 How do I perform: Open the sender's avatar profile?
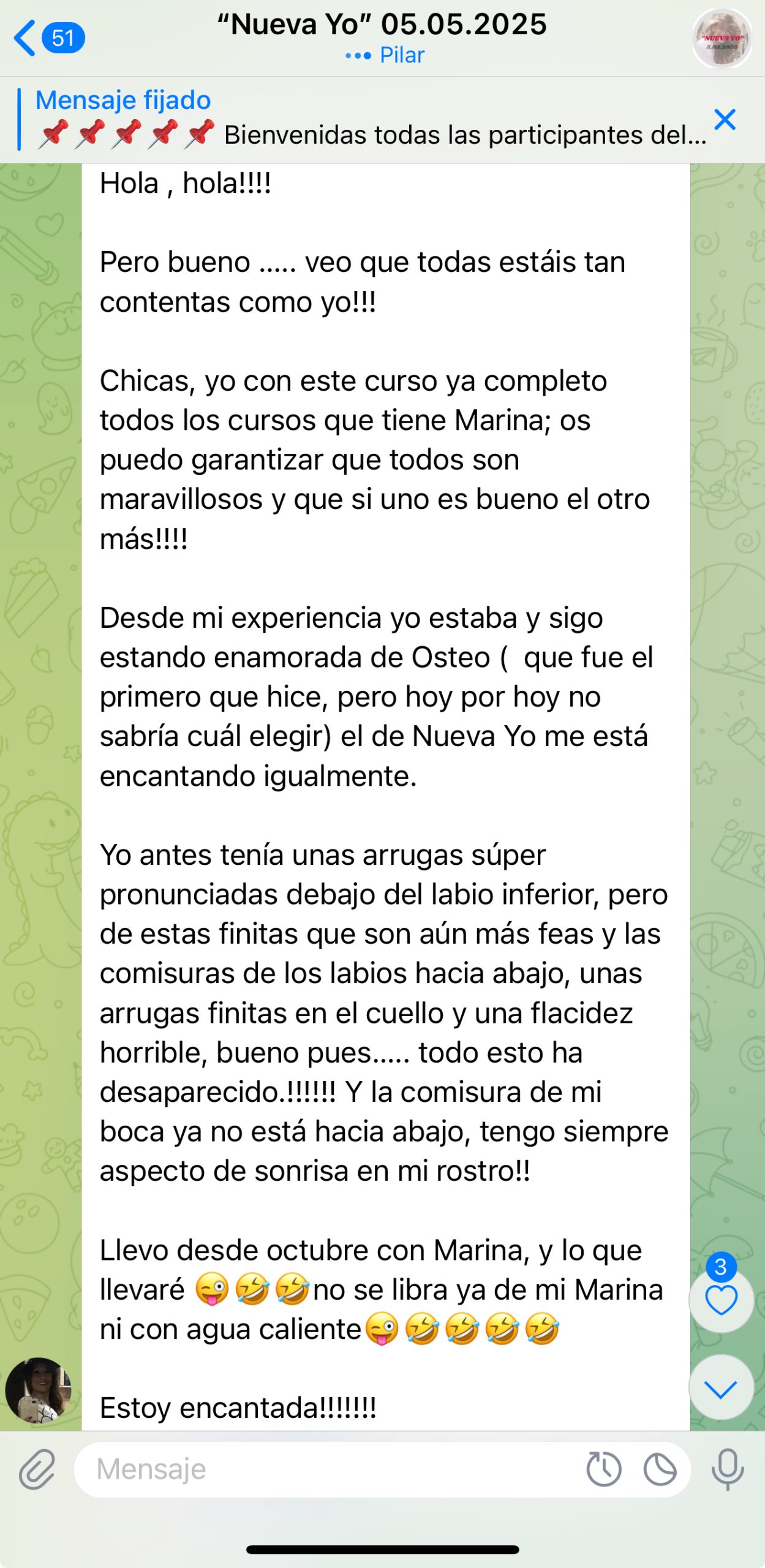point(38,1390)
